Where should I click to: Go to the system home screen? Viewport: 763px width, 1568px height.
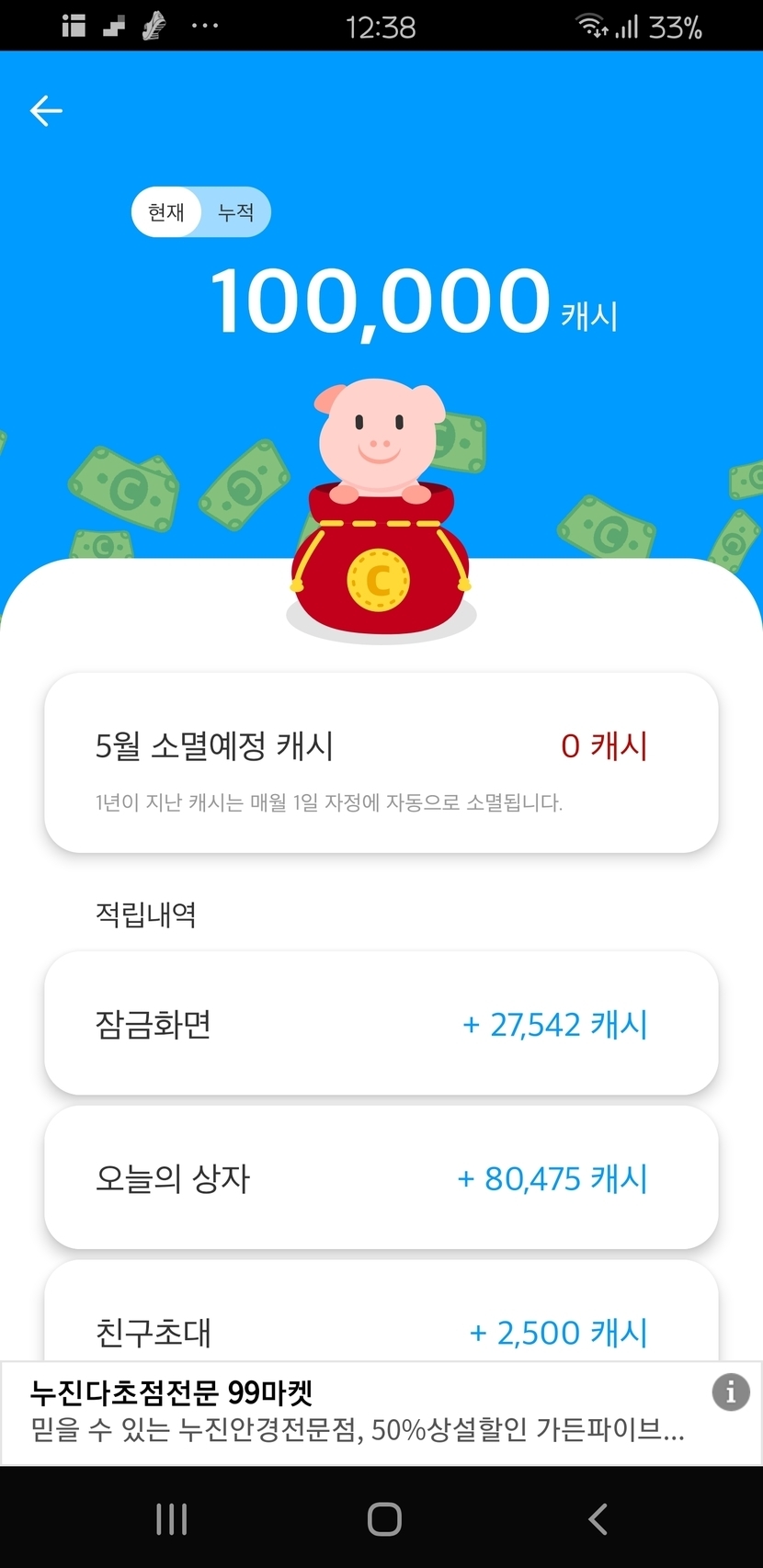(384, 1519)
